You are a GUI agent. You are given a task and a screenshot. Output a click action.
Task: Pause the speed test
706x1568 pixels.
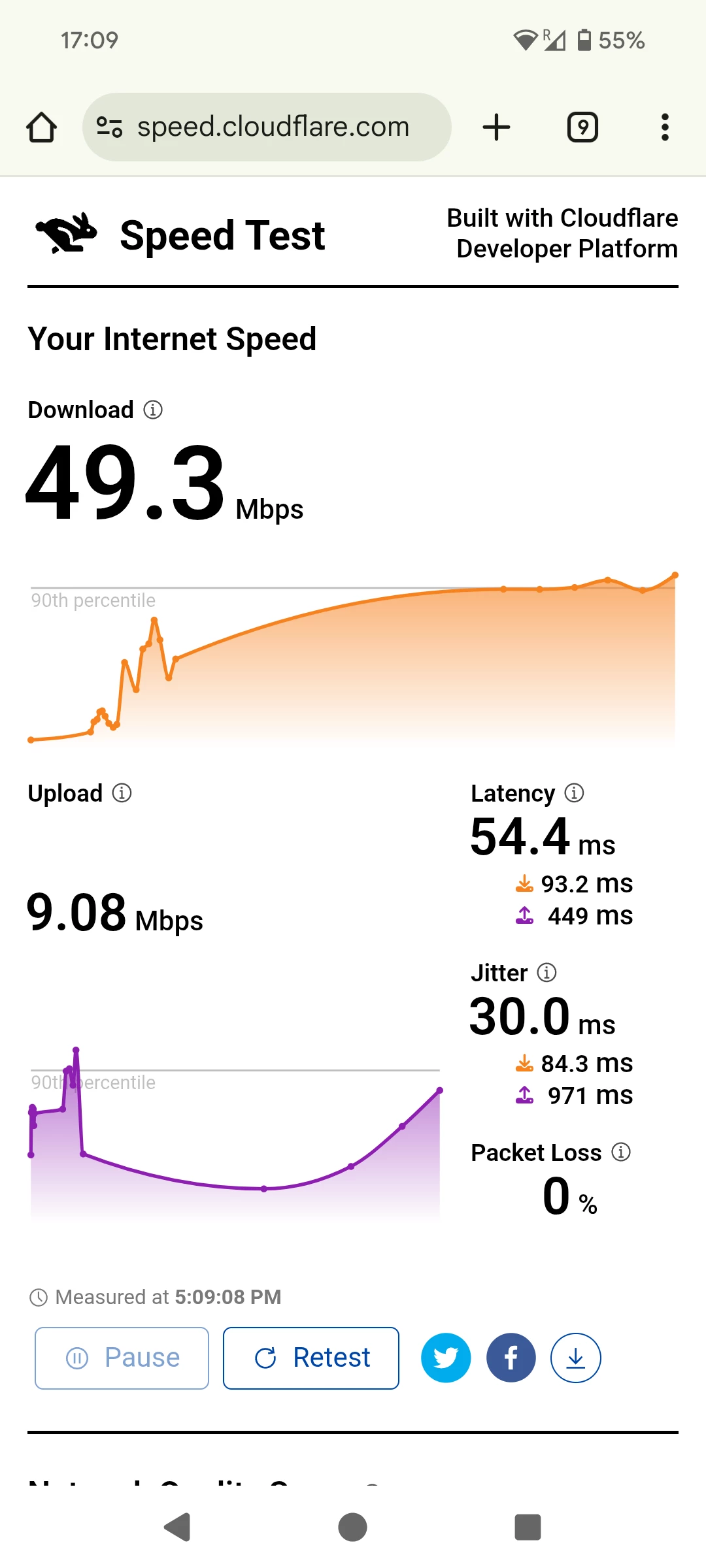pyautogui.click(x=122, y=1358)
